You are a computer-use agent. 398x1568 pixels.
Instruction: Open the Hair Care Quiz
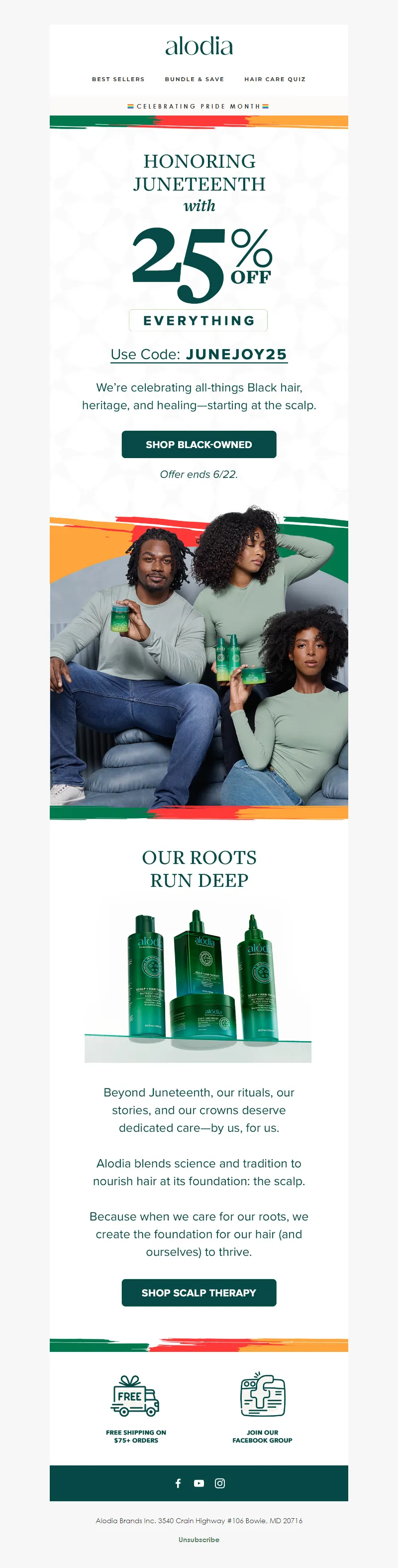pos(275,79)
